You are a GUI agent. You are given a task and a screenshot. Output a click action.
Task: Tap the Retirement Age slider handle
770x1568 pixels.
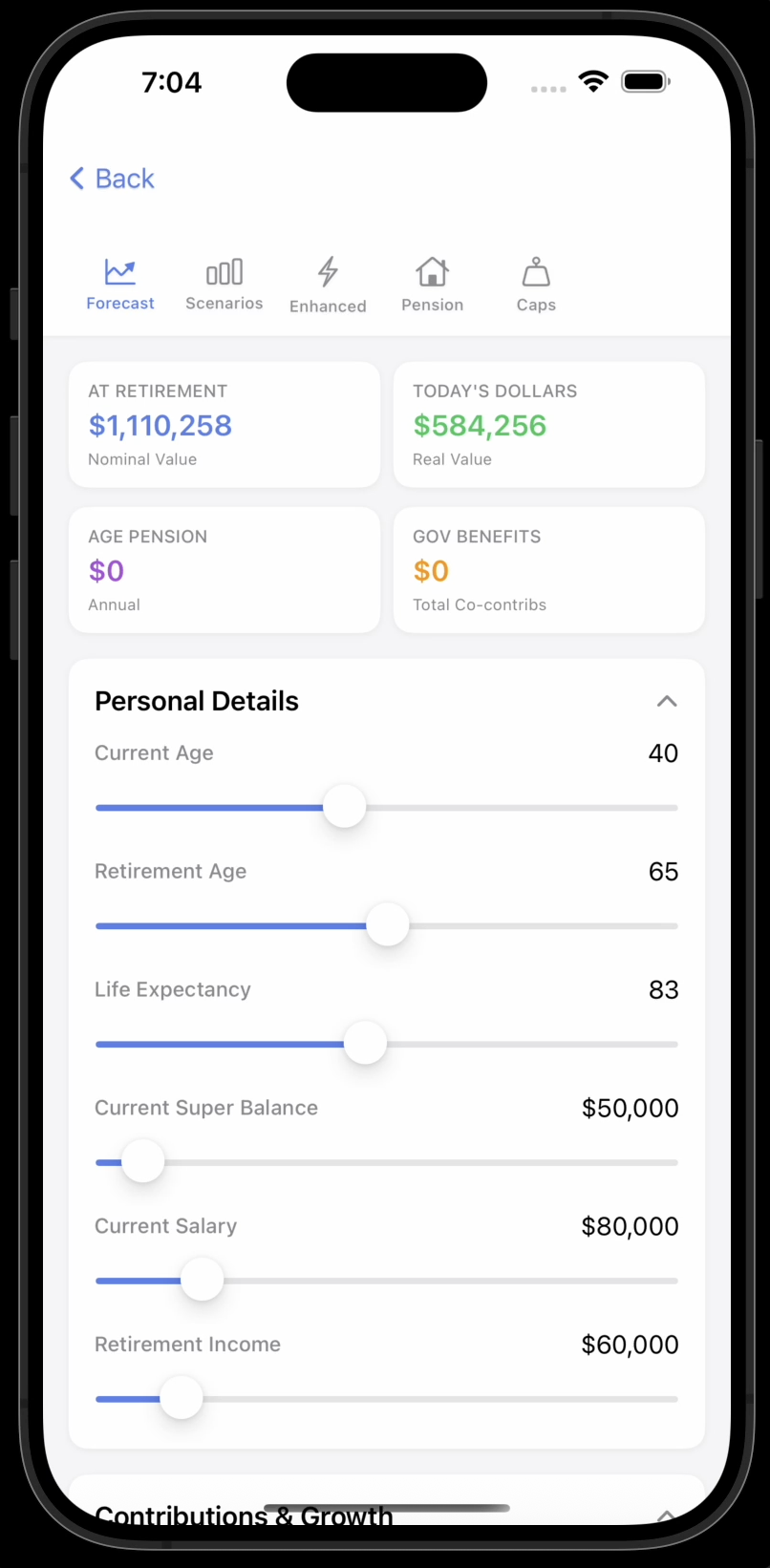coord(388,925)
